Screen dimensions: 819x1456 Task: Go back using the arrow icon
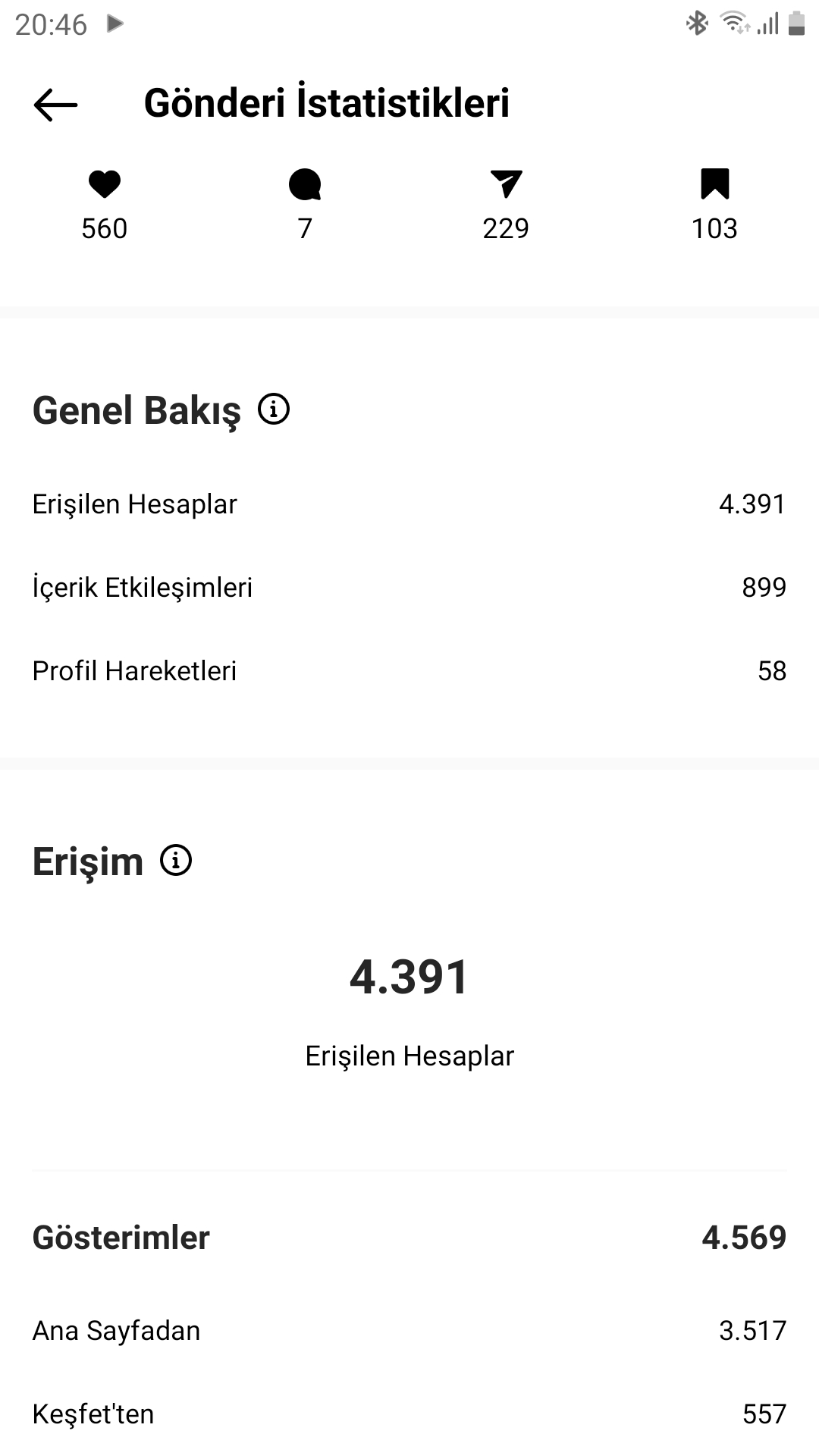(55, 105)
